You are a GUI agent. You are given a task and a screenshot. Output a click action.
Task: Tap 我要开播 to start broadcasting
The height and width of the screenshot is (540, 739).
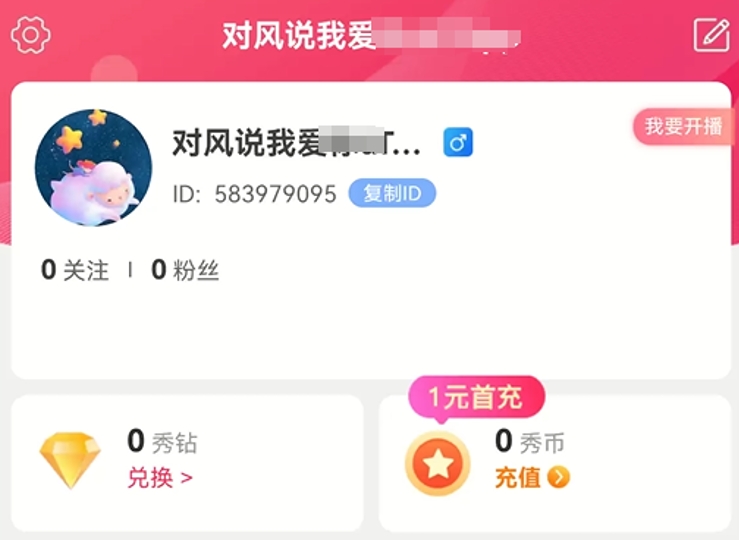[x=683, y=127]
